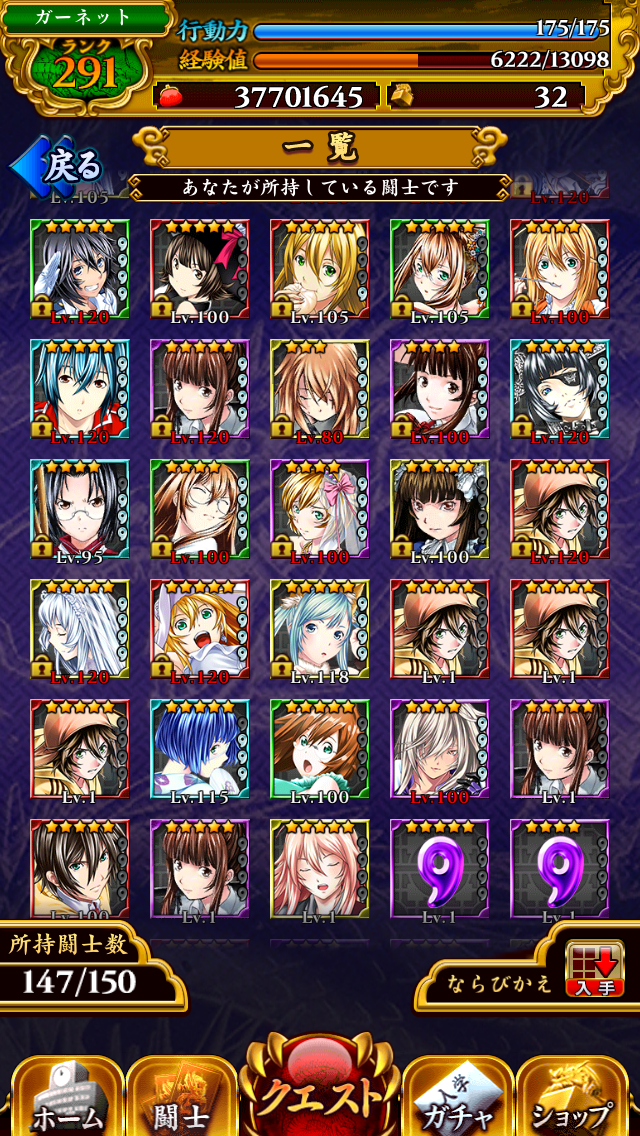640x1136 pixels.
Task: Select the Lv.118 blue-haired fighter card
Action: 320,628
